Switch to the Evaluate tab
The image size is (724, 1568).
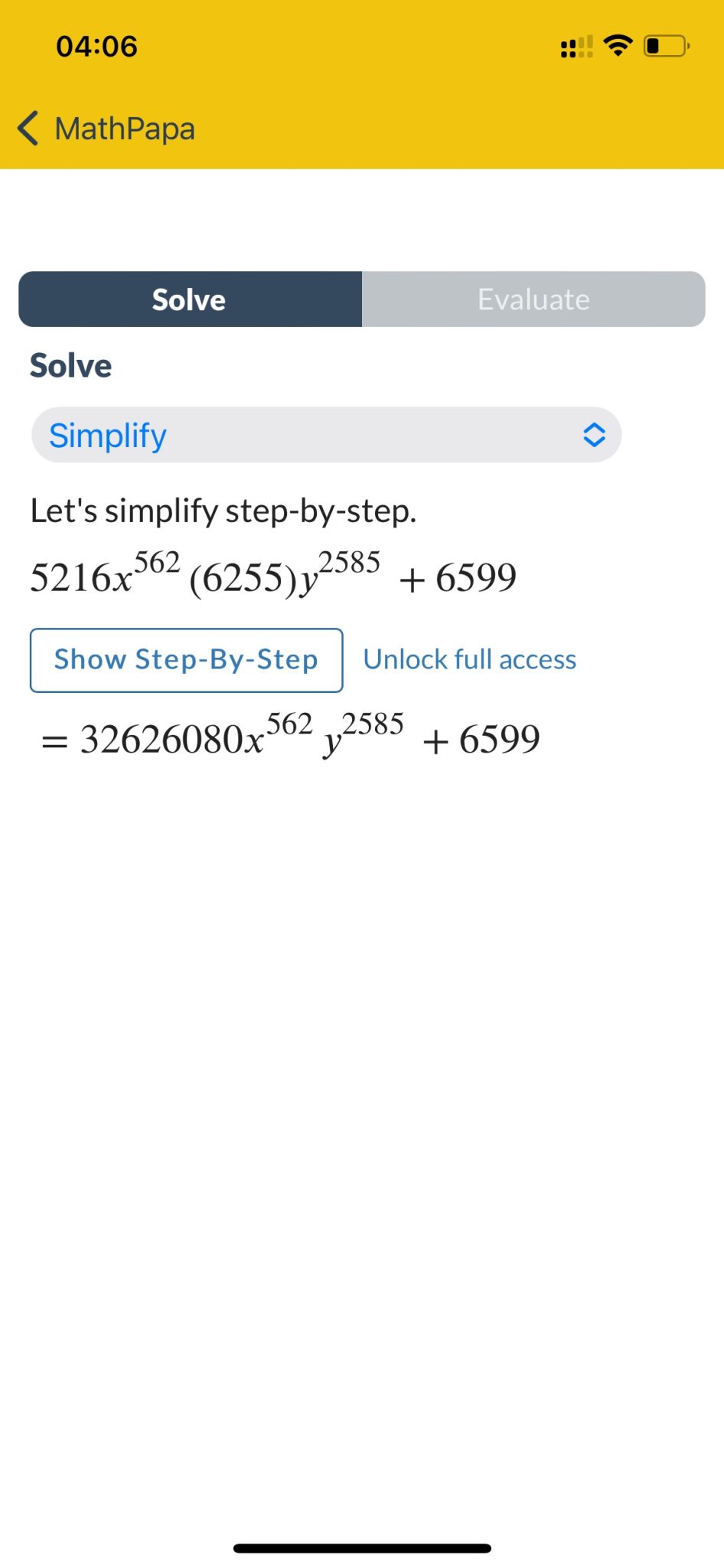point(533,299)
